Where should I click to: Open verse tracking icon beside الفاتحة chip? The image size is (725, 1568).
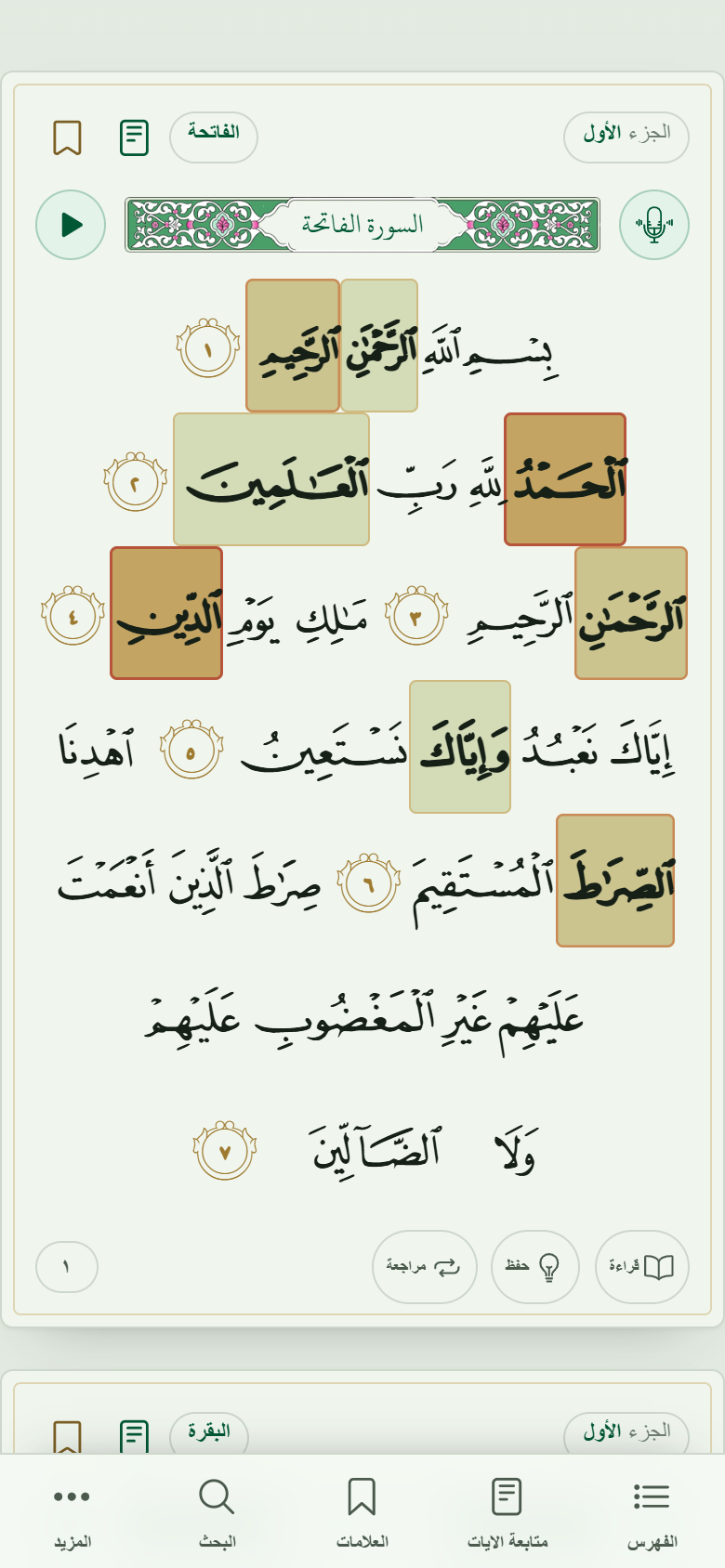point(135,137)
